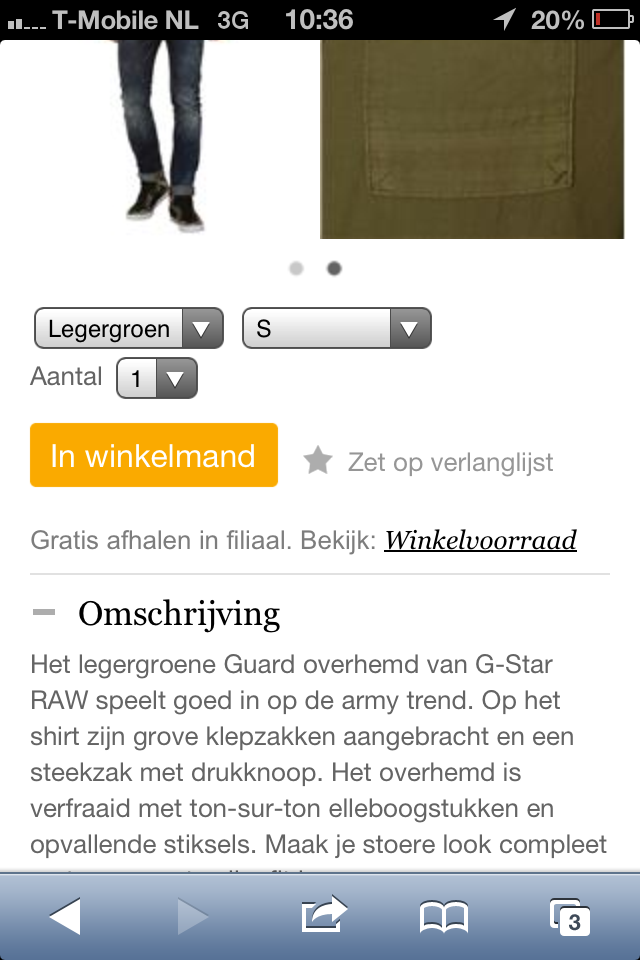Open Safari bookmarks
This screenshot has height=960, width=640.
point(443,915)
